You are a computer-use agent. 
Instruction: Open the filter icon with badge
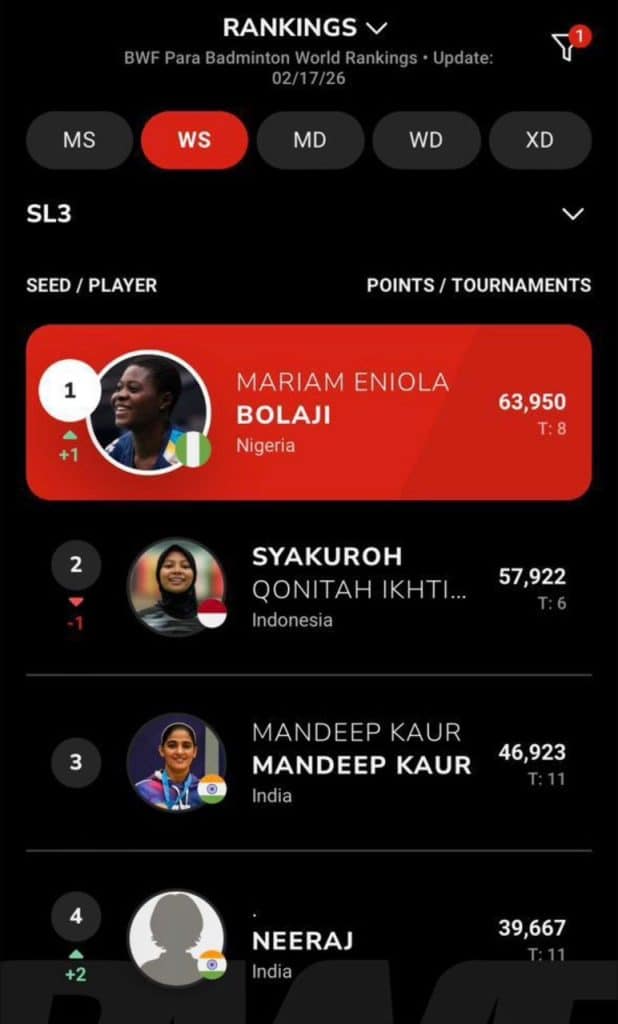tap(567, 45)
